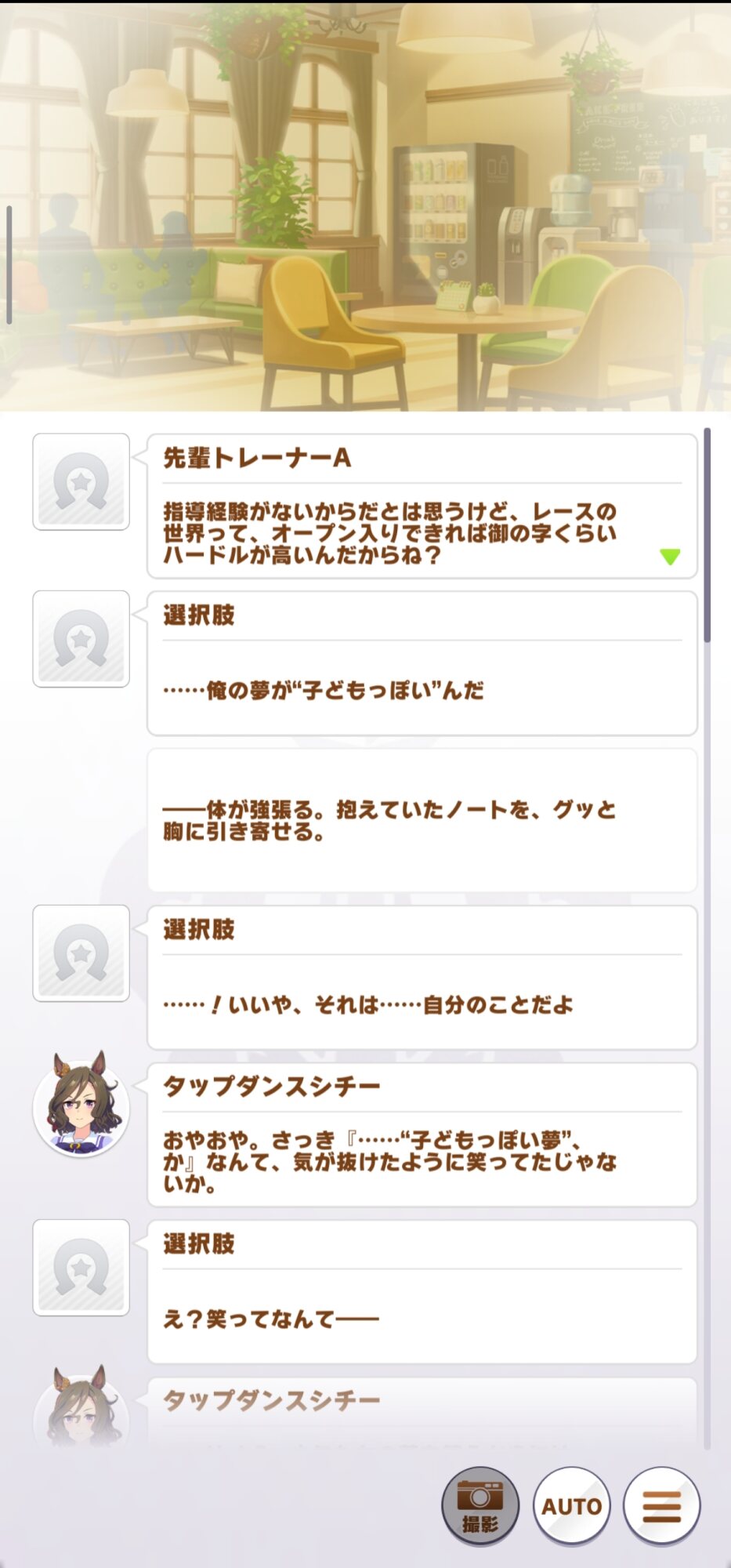This screenshot has height=1568, width=731.
Task: Tap the 撮影 camera button
Action: (x=479, y=1505)
